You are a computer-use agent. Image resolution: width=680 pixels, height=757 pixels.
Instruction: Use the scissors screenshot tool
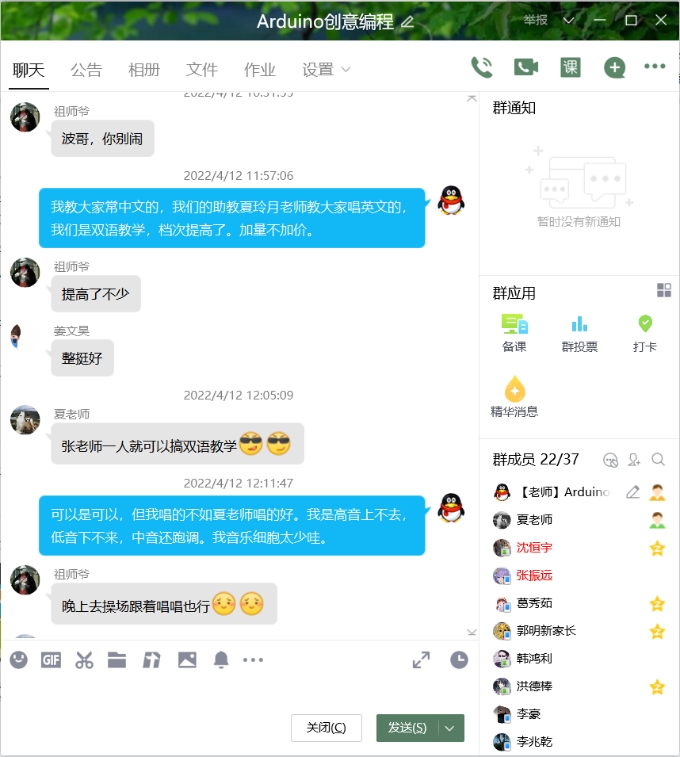click(x=84, y=660)
